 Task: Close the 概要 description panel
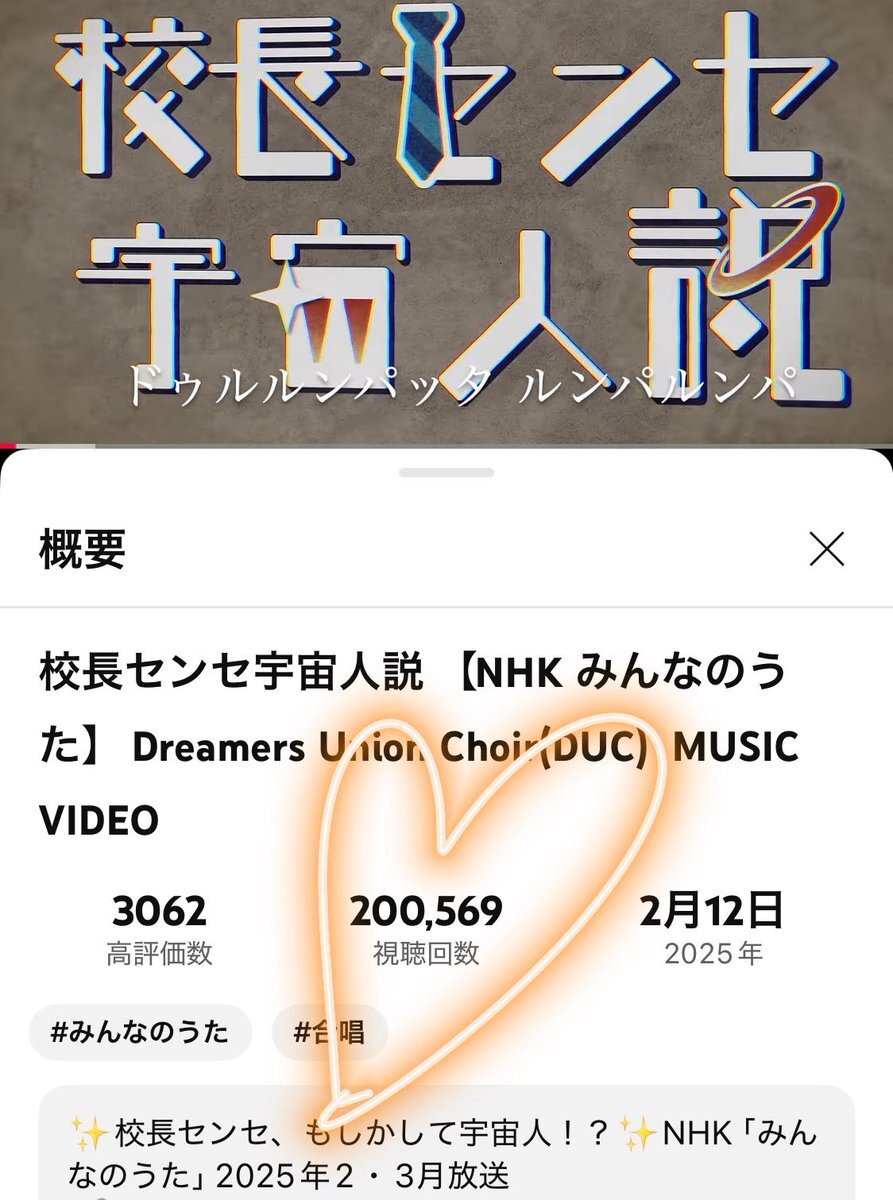pyautogui.click(x=826, y=549)
